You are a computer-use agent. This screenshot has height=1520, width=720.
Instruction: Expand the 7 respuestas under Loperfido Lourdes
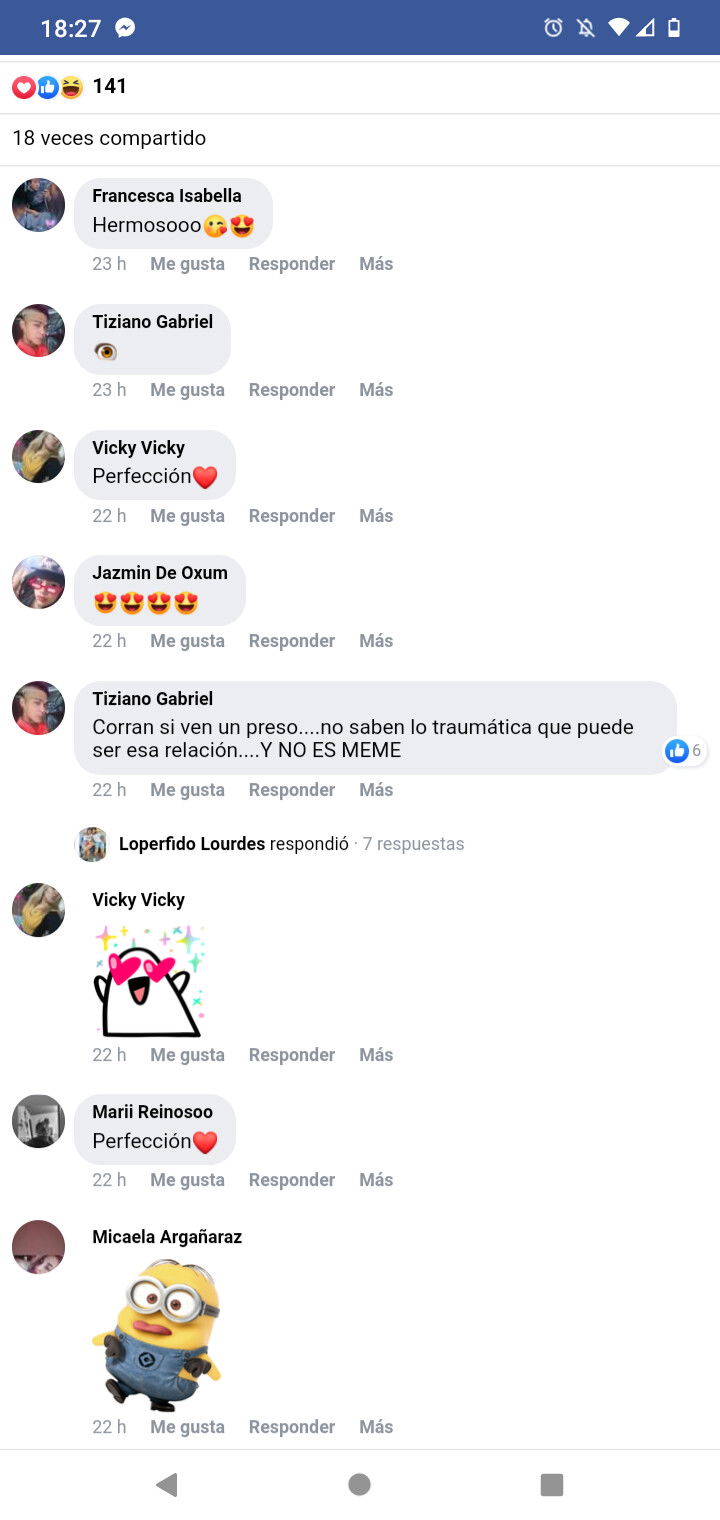point(413,844)
